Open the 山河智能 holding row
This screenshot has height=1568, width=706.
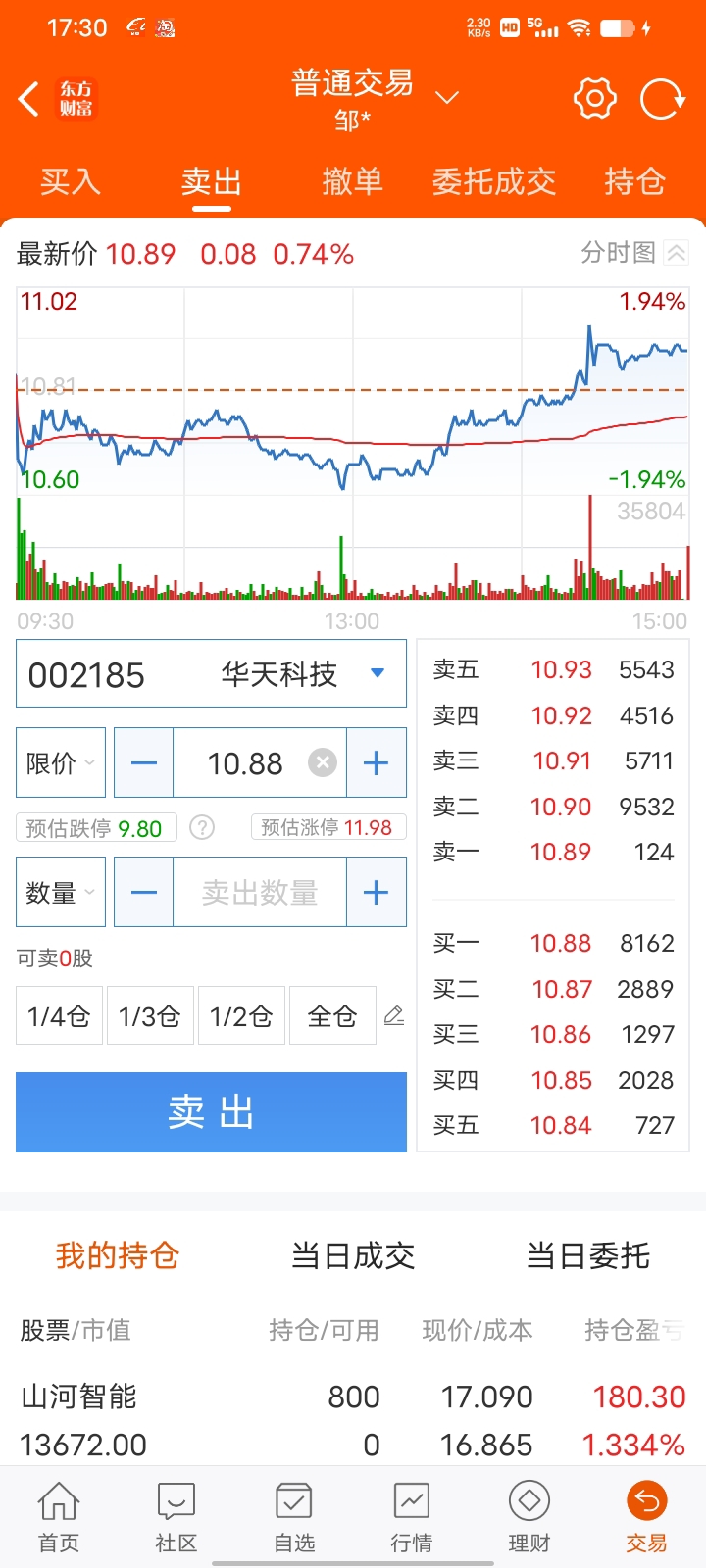353,1420
